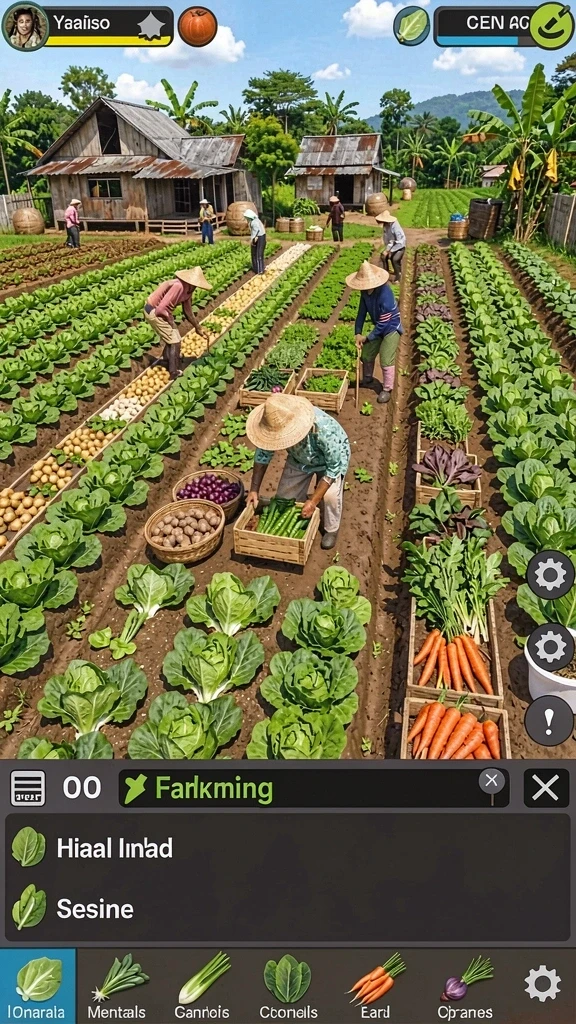Viewport: 576px width, 1024px height.
Task: Select the Hiaal Inad row
Action: (287, 848)
